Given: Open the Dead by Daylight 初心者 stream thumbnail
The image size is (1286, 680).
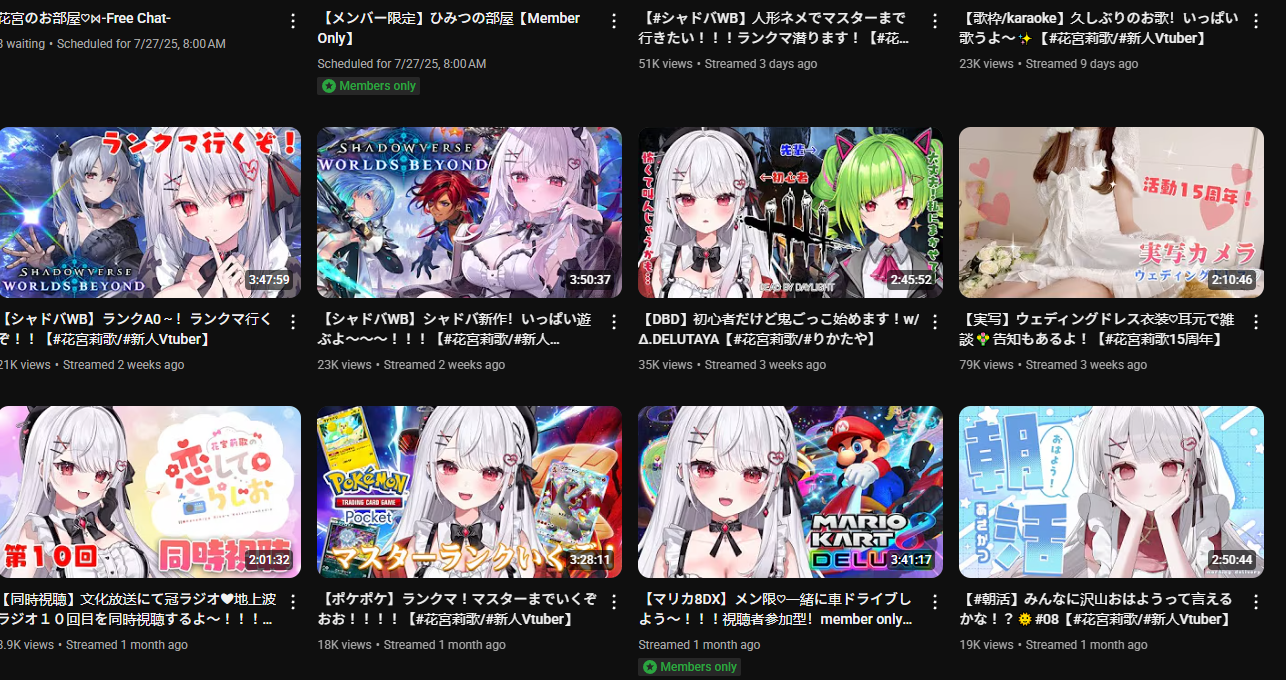Looking at the screenshot, I should tap(790, 212).
